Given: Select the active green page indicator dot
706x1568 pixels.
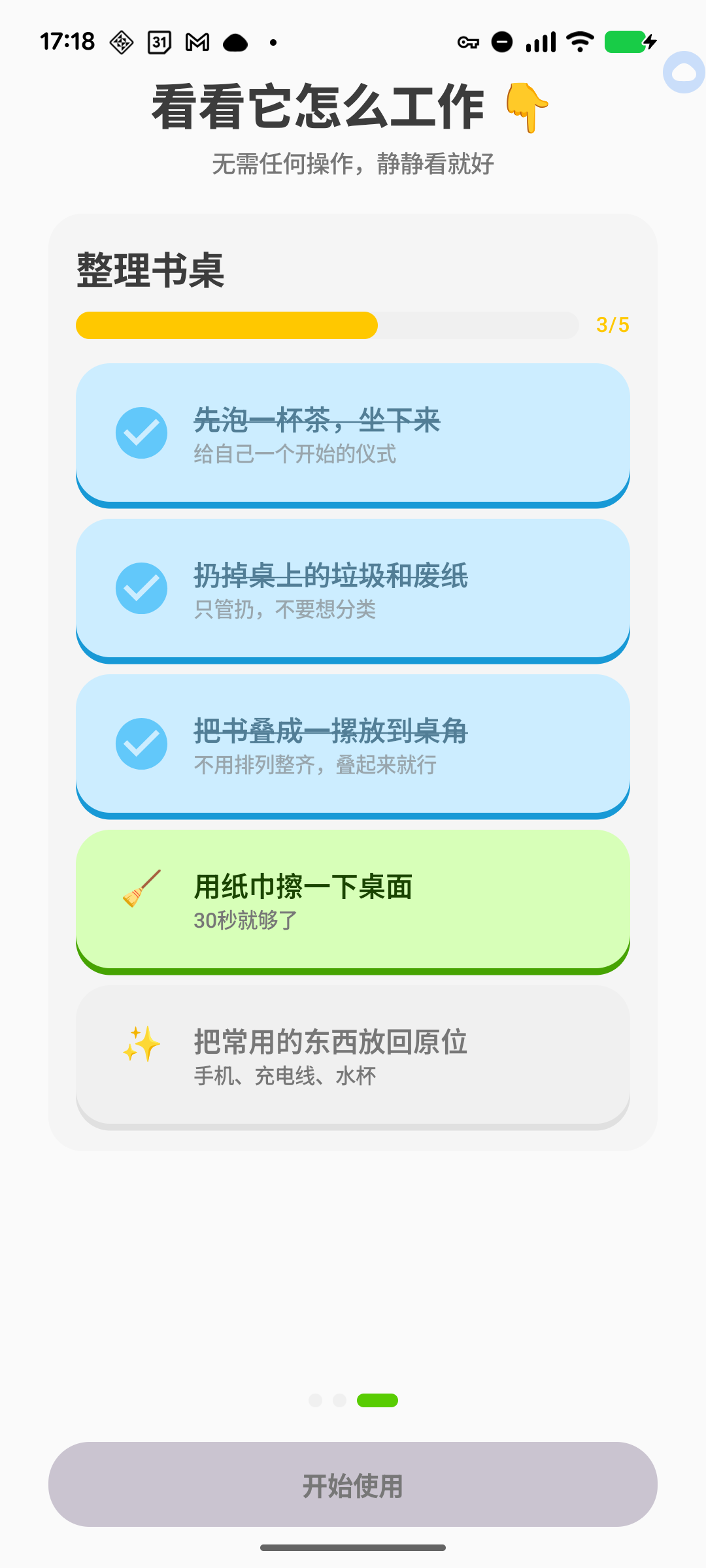Looking at the screenshot, I should tap(378, 1401).
